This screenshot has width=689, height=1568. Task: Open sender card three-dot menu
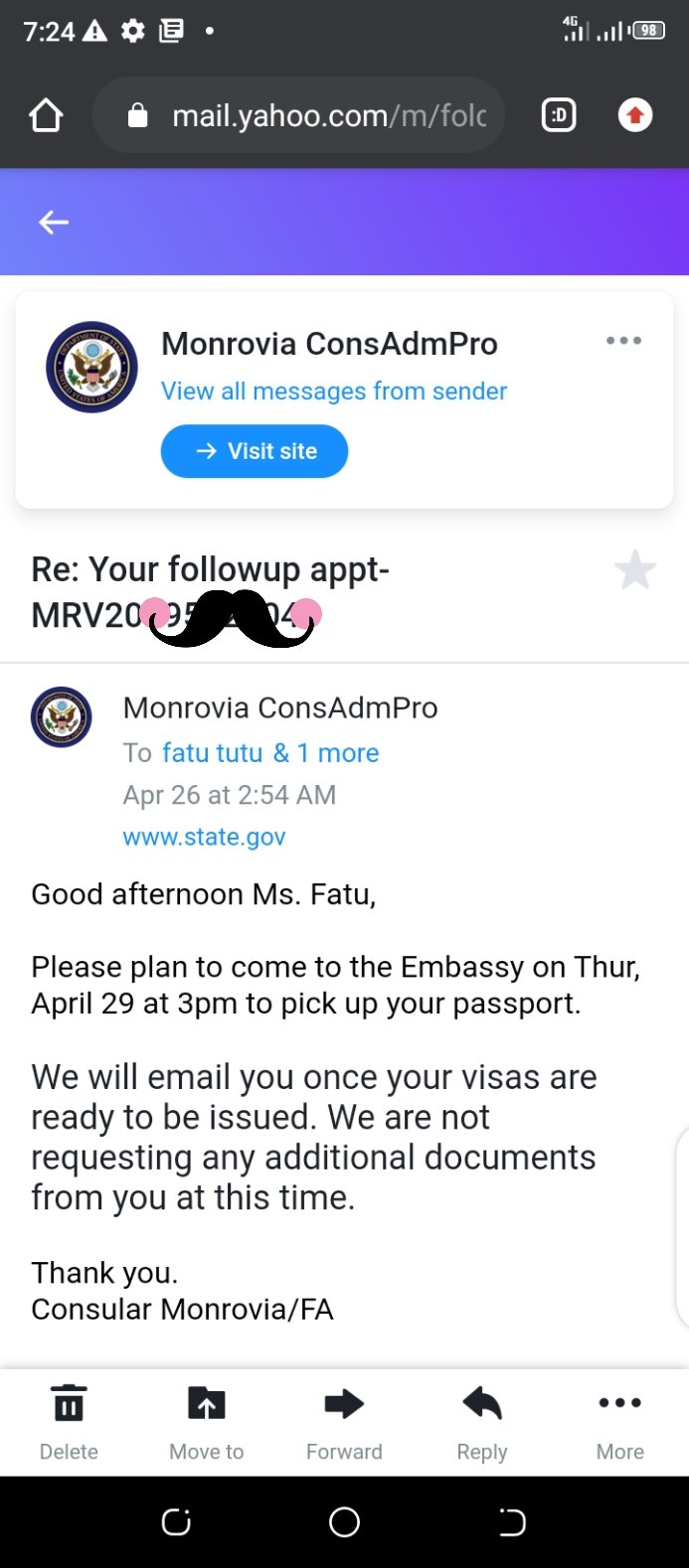[x=623, y=341]
